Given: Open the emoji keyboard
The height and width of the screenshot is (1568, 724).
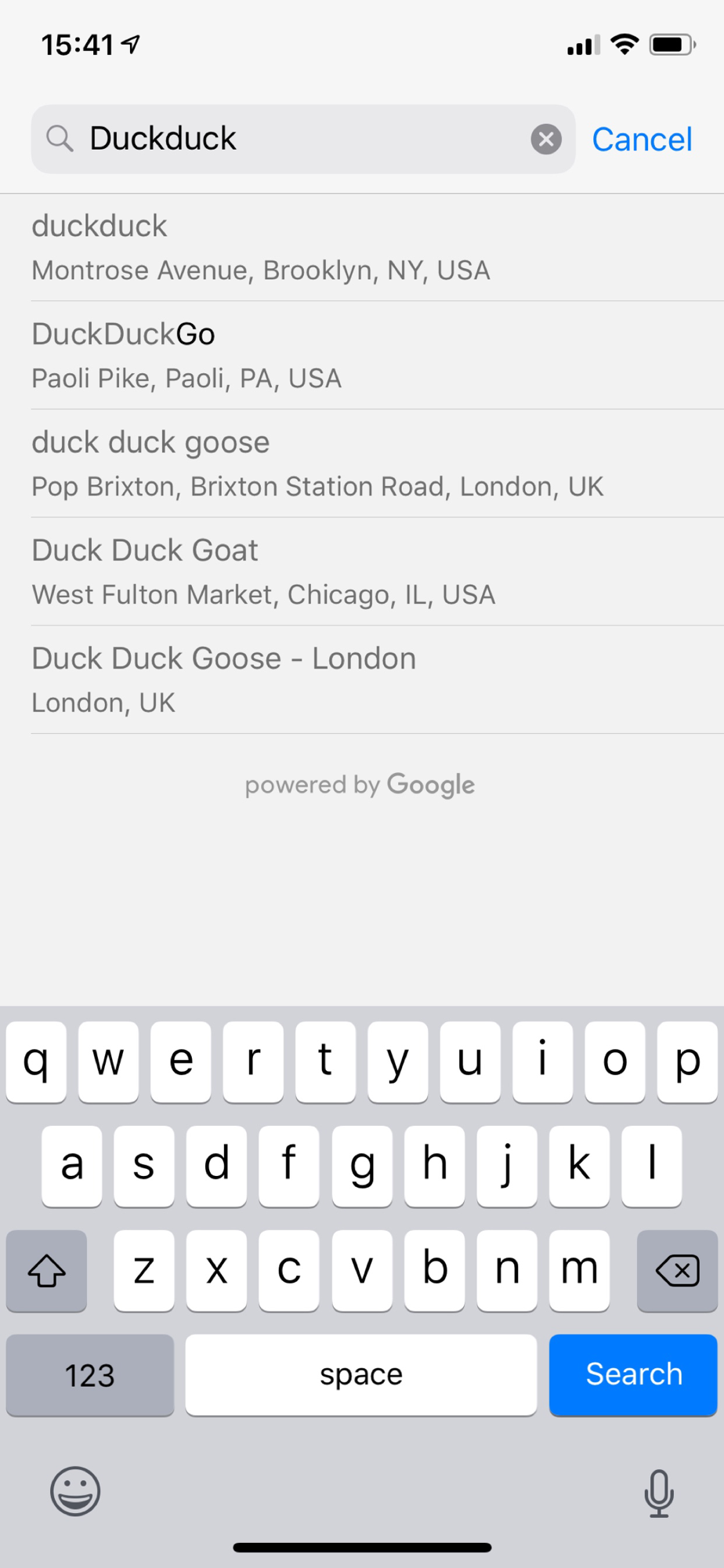Looking at the screenshot, I should 75,1491.
